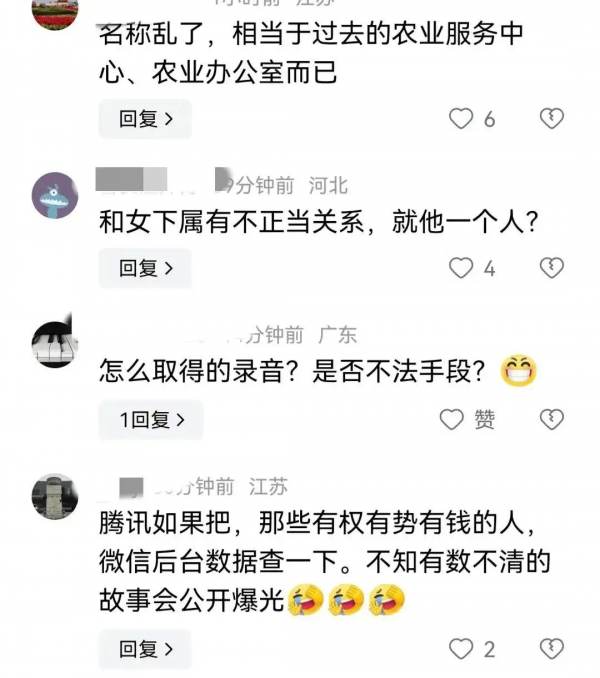Reply to the 和女下属 comment
This screenshot has height=678, width=600.
pyautogui.click(x=146, y=268)
